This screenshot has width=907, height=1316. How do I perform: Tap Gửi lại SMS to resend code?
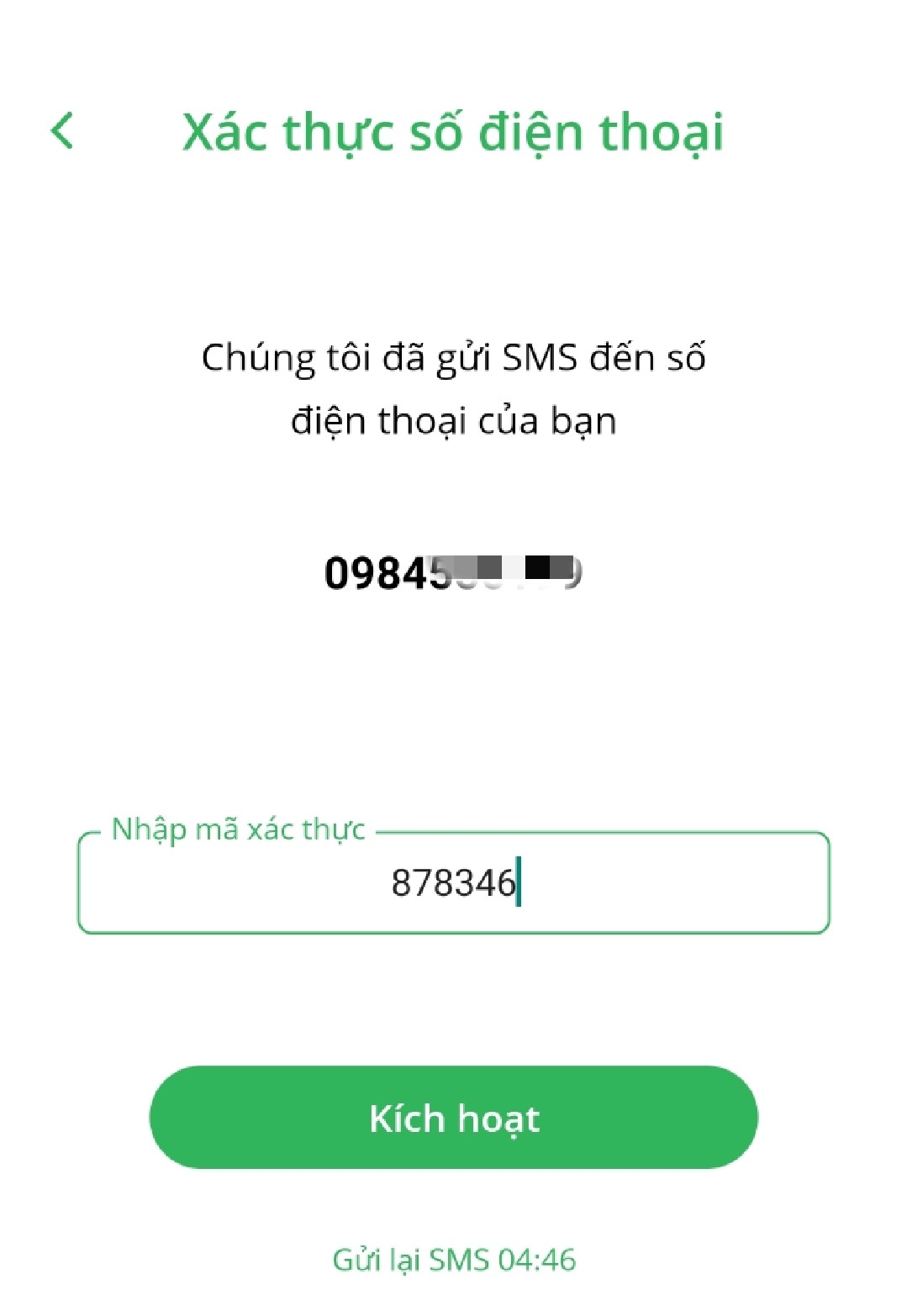[454, 1260]
